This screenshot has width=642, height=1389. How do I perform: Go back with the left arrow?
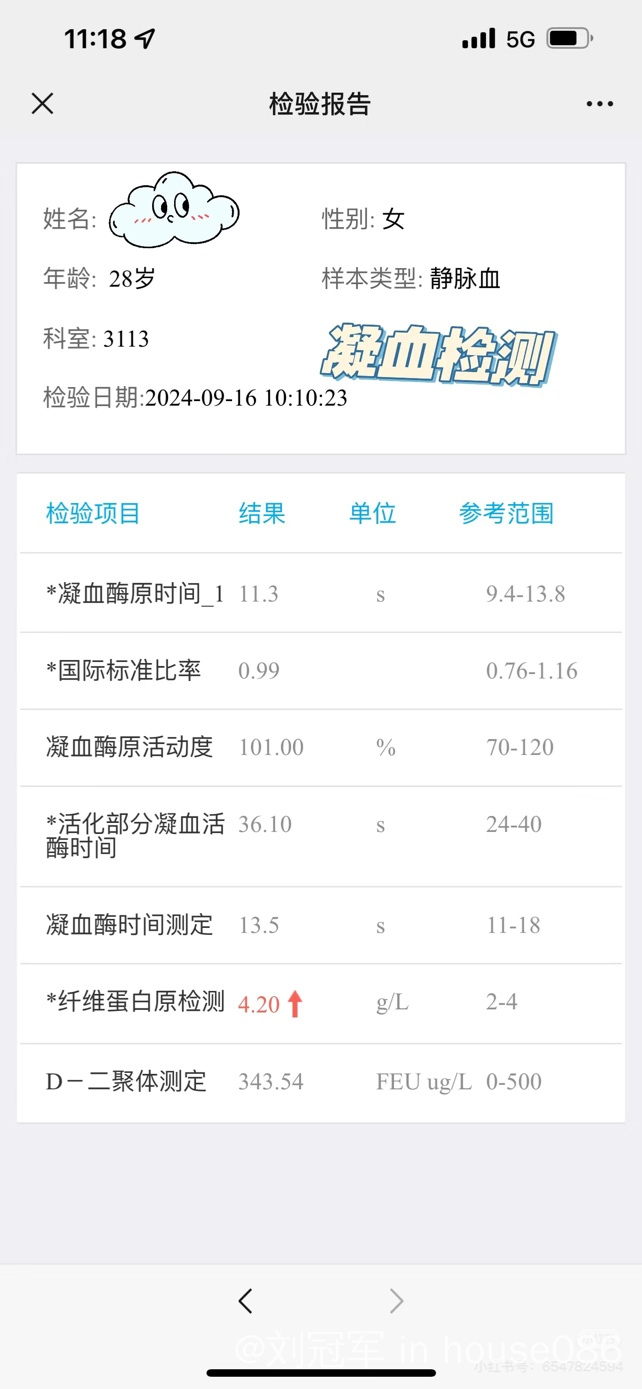(246, 1300)
